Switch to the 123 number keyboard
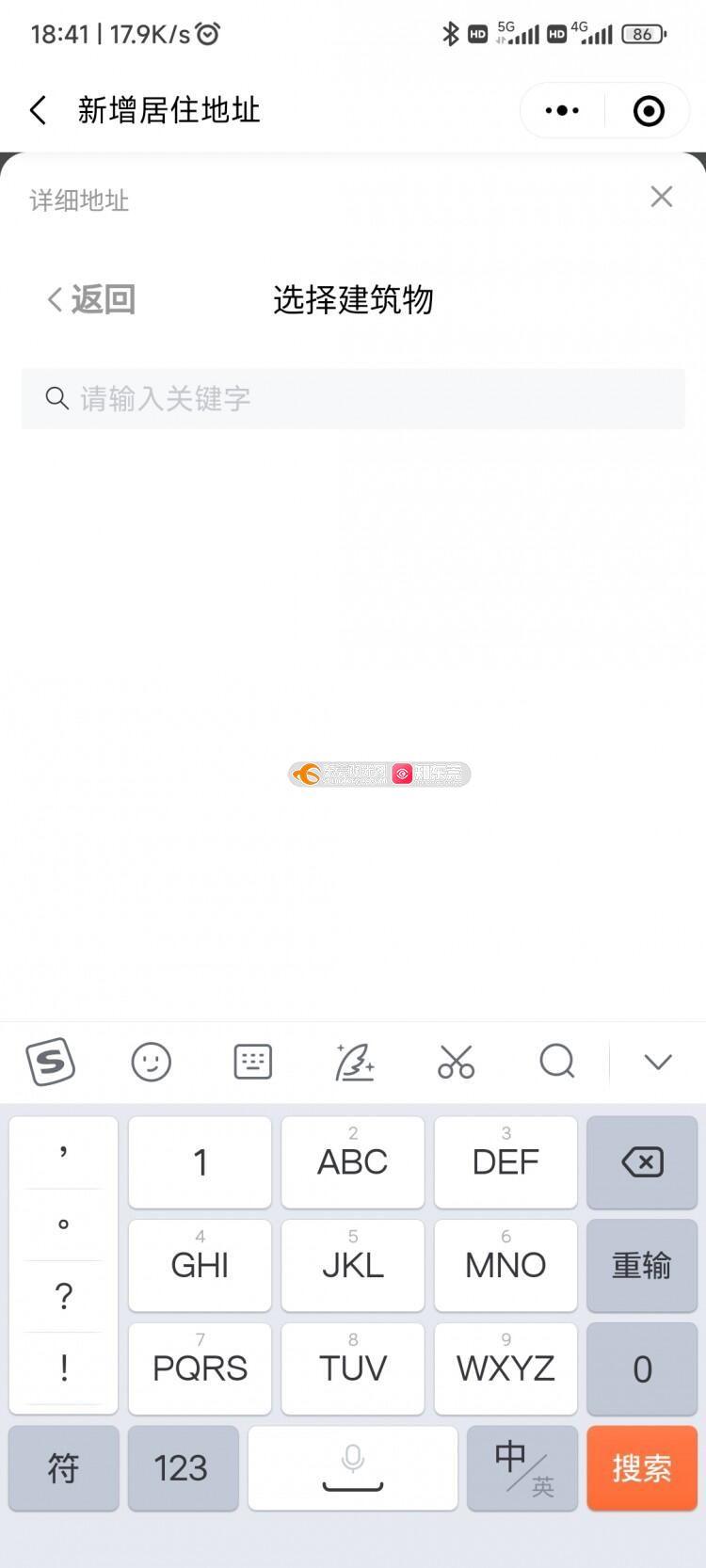Screen dimensions: 706x1568 coord(182,1467)
